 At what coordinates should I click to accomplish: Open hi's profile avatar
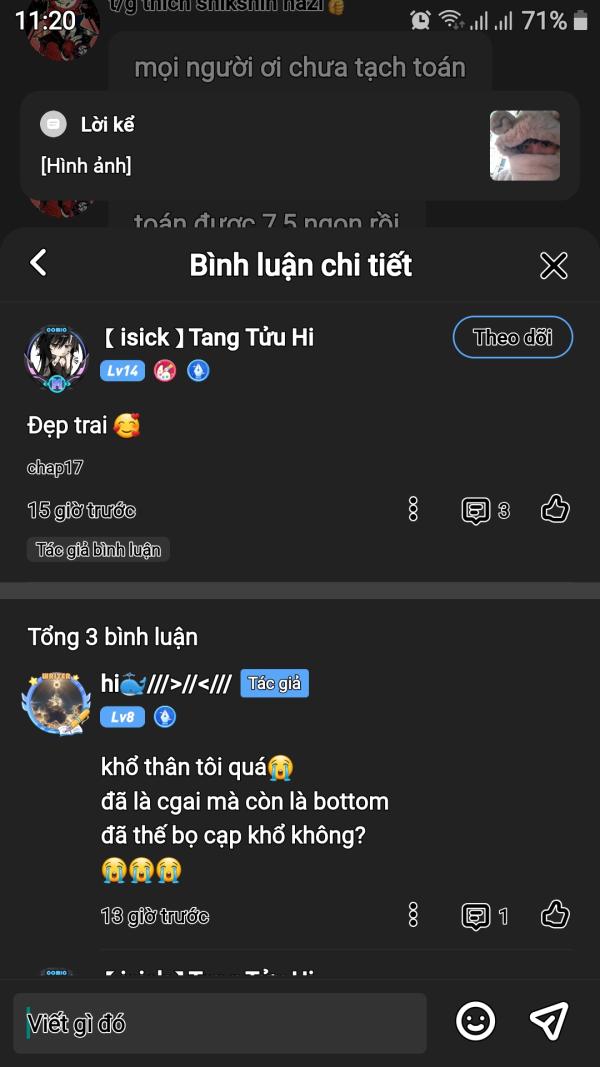(55, 702)
